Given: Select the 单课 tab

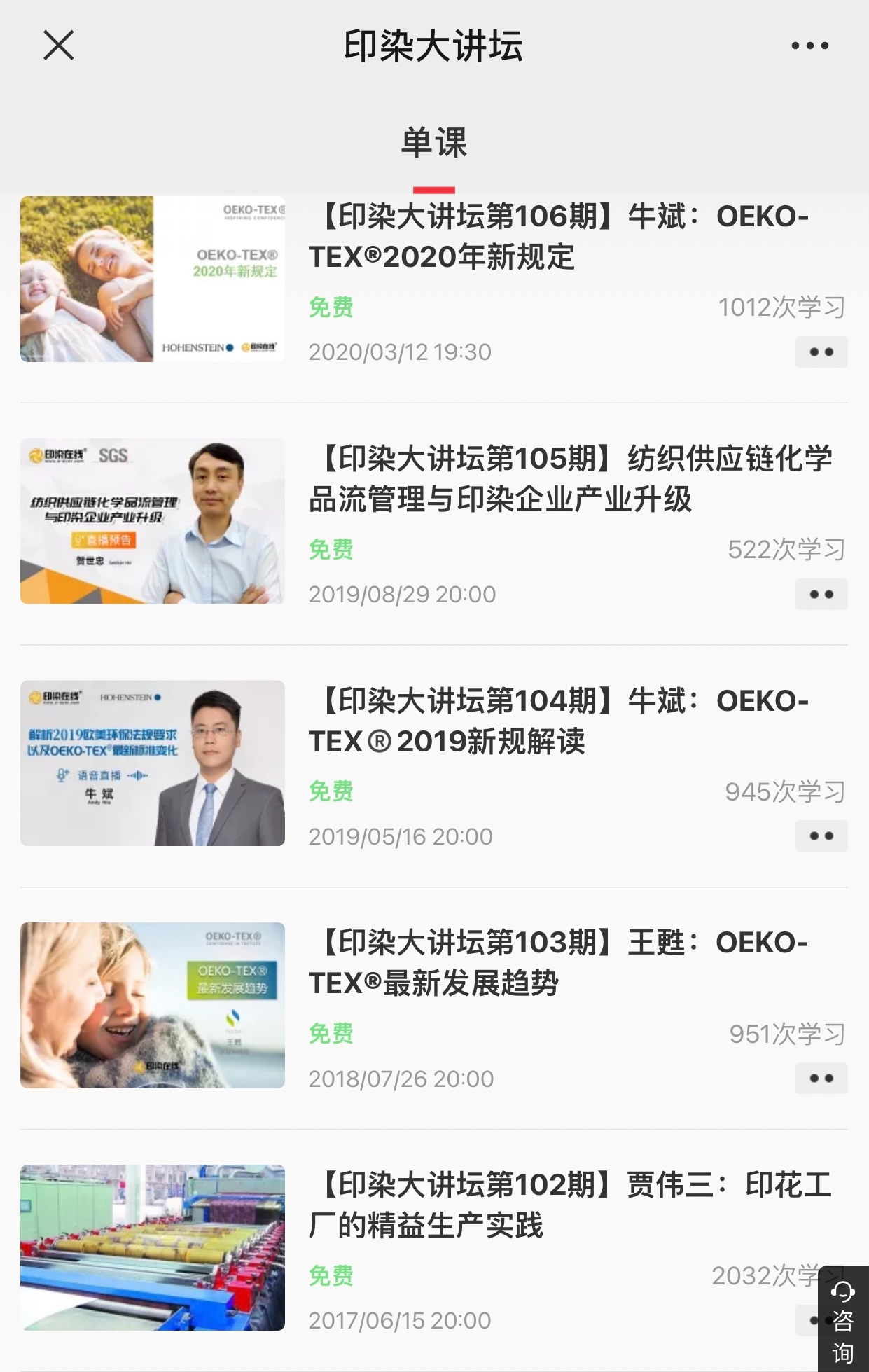Looking at the screenshot, I should point(433,144).
